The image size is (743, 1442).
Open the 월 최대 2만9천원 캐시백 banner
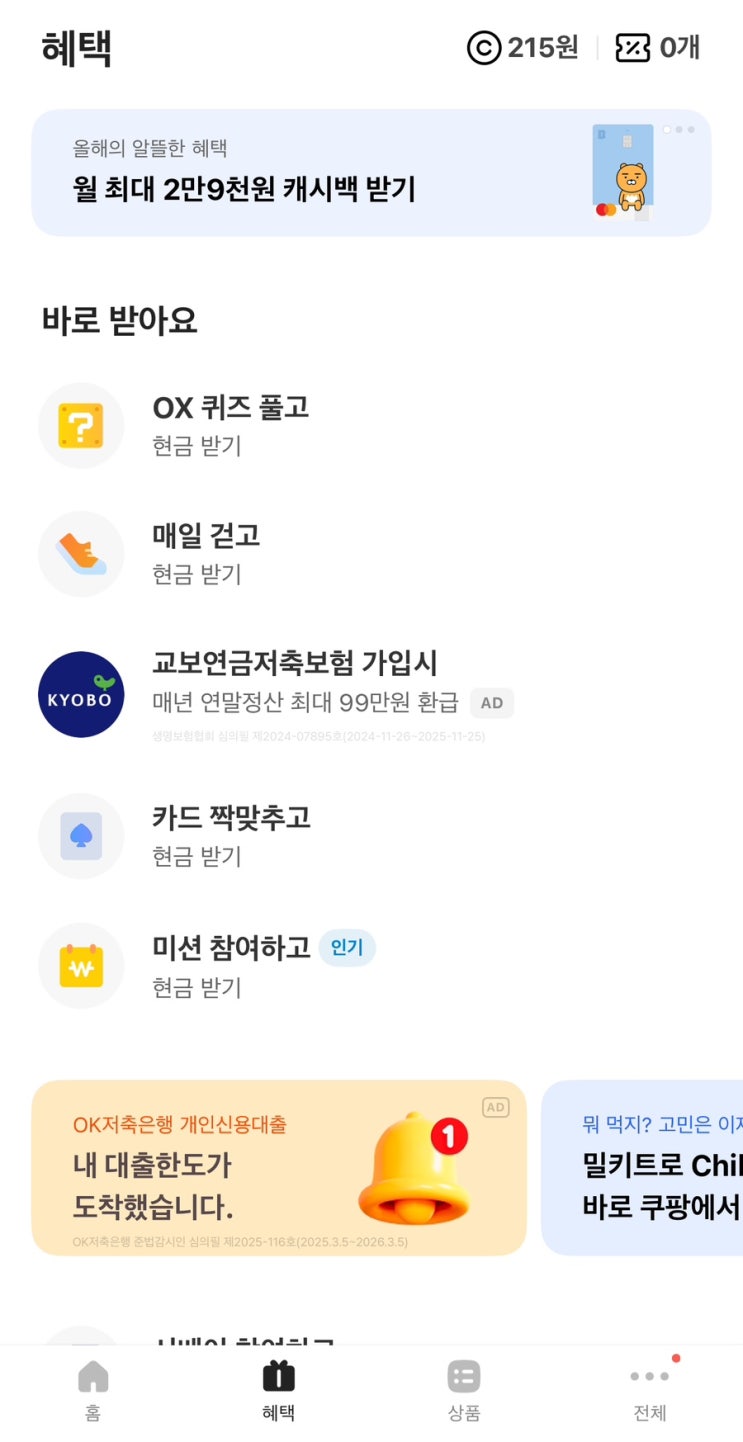371,173
